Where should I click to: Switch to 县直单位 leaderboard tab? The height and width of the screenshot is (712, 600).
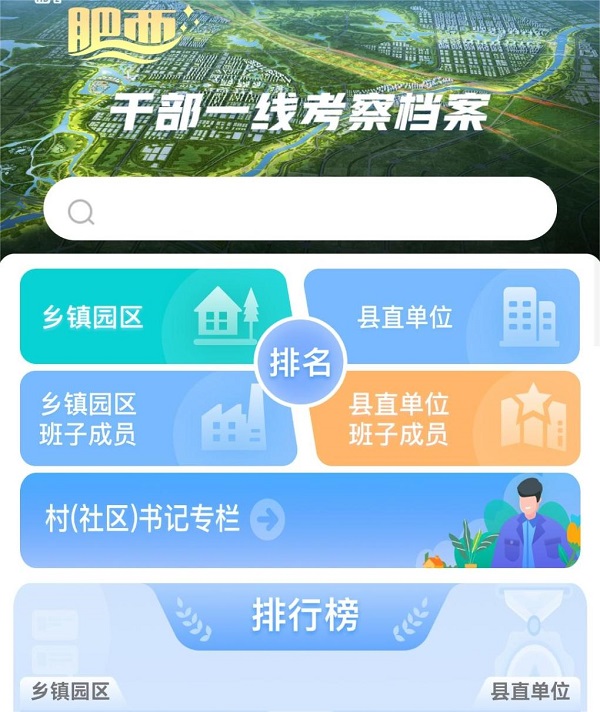(530, 690)
